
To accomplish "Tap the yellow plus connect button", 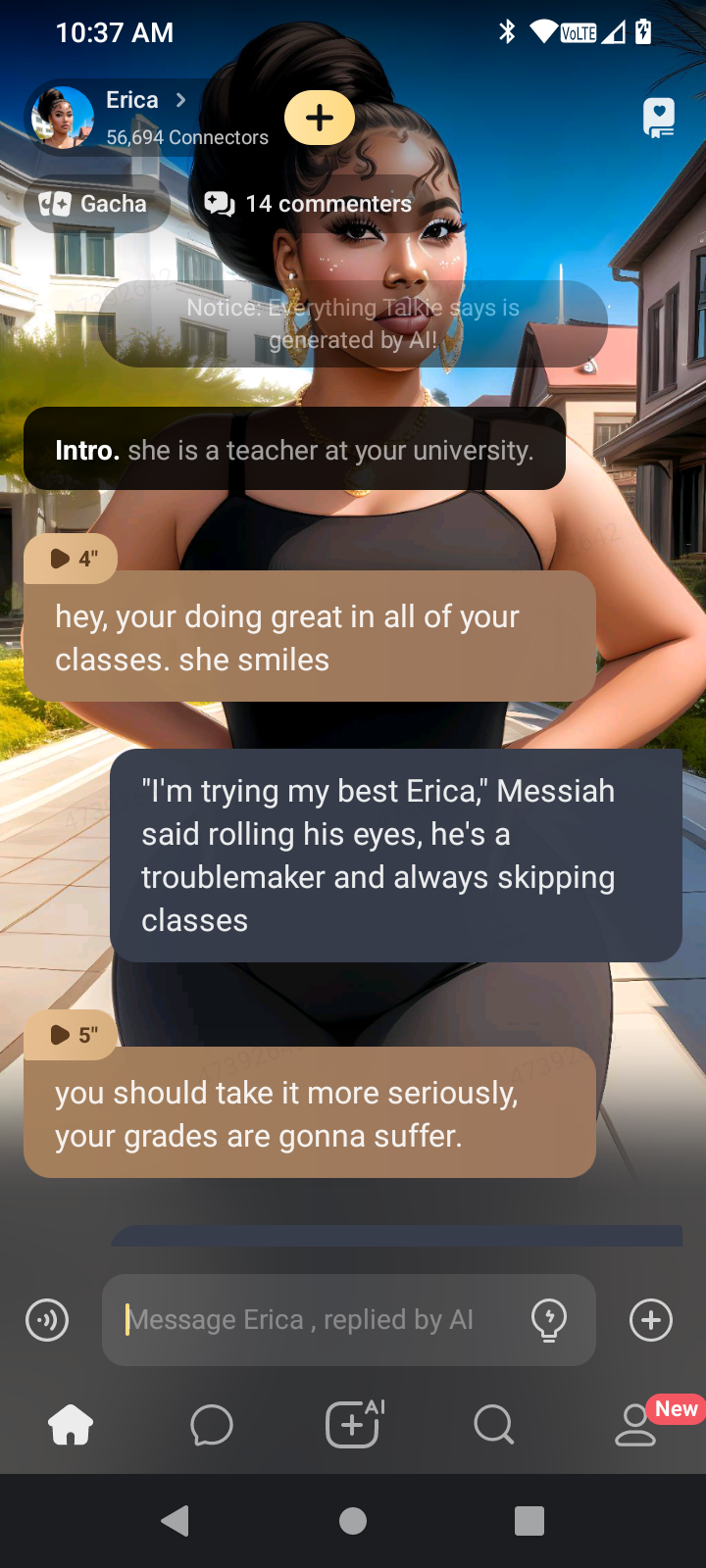I will click(x=320, y=118).
